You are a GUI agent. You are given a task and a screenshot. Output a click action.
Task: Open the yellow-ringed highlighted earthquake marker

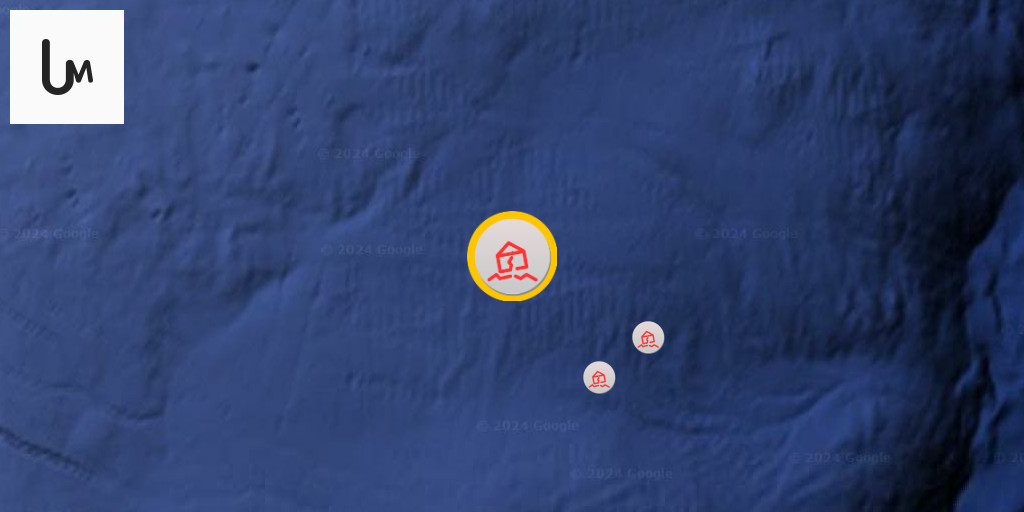point(512,256)
